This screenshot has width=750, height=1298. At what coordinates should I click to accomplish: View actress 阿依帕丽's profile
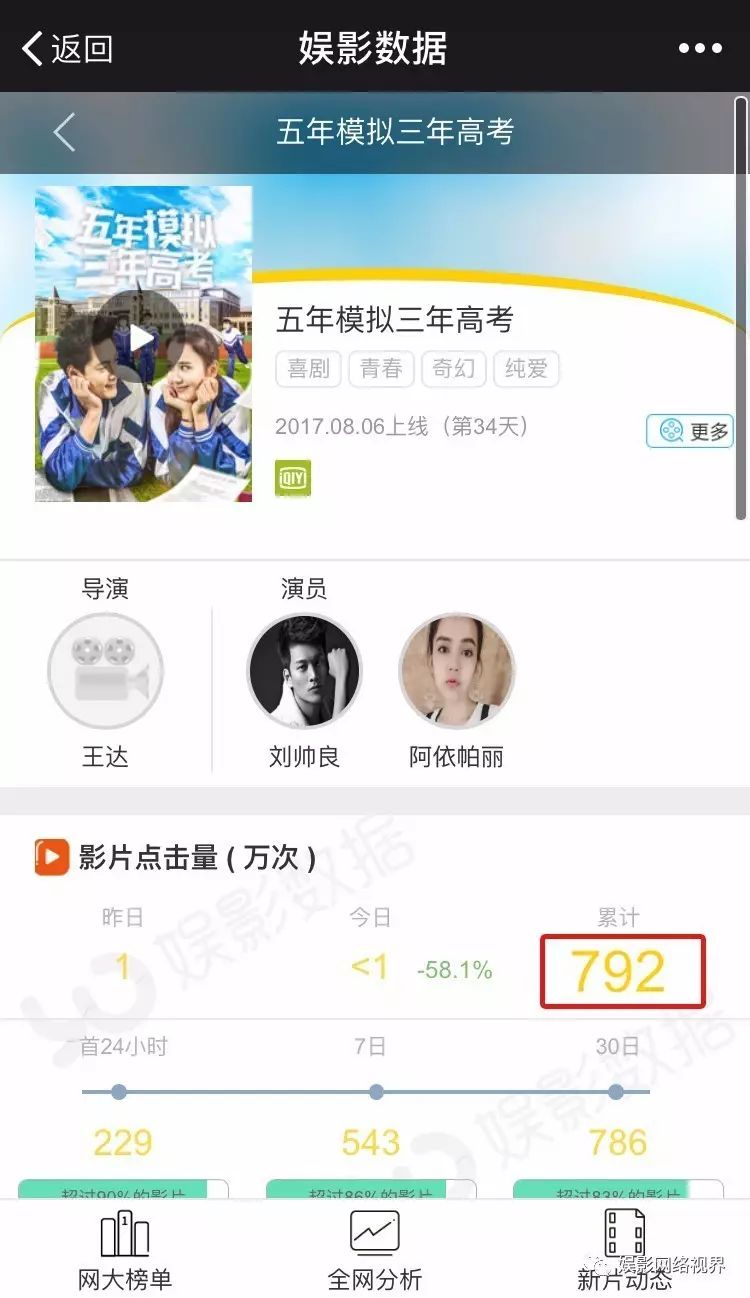coord(456,671)
